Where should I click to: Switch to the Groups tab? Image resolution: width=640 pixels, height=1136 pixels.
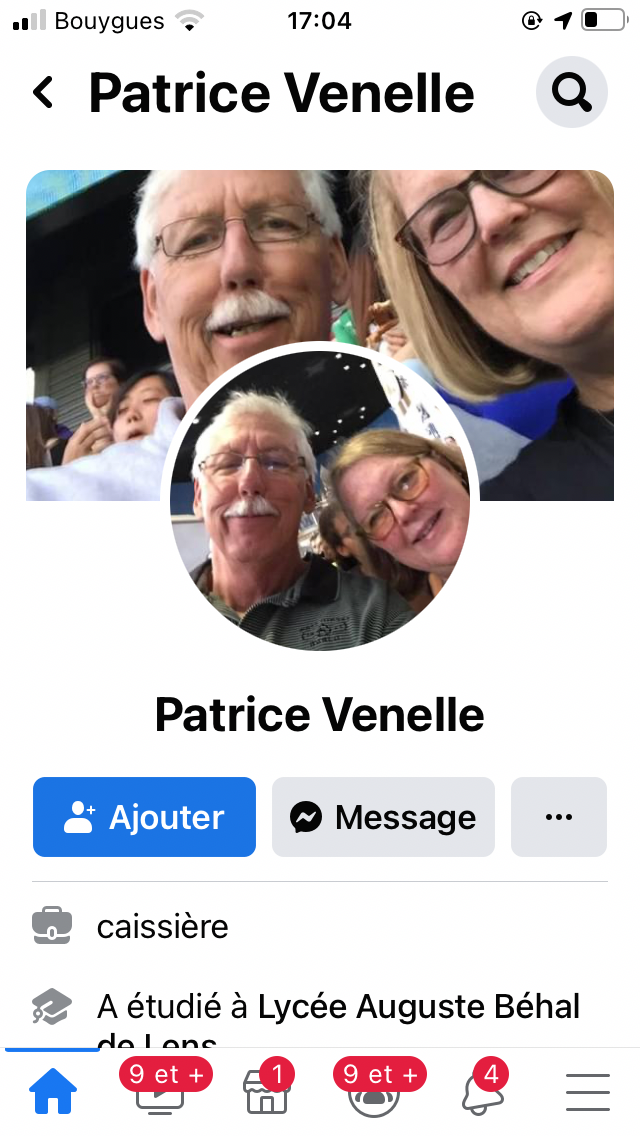click(373, 1093)
